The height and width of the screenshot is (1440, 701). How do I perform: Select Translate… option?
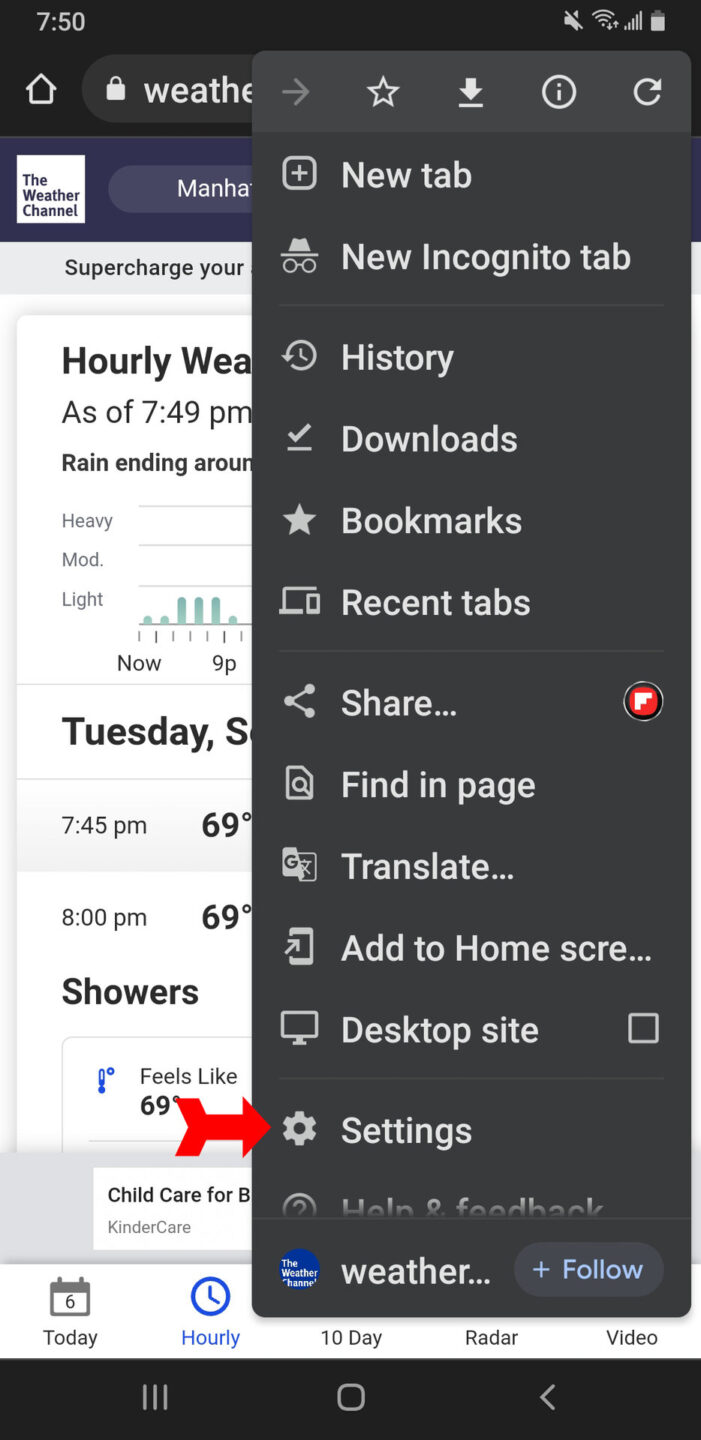(471, 867)
